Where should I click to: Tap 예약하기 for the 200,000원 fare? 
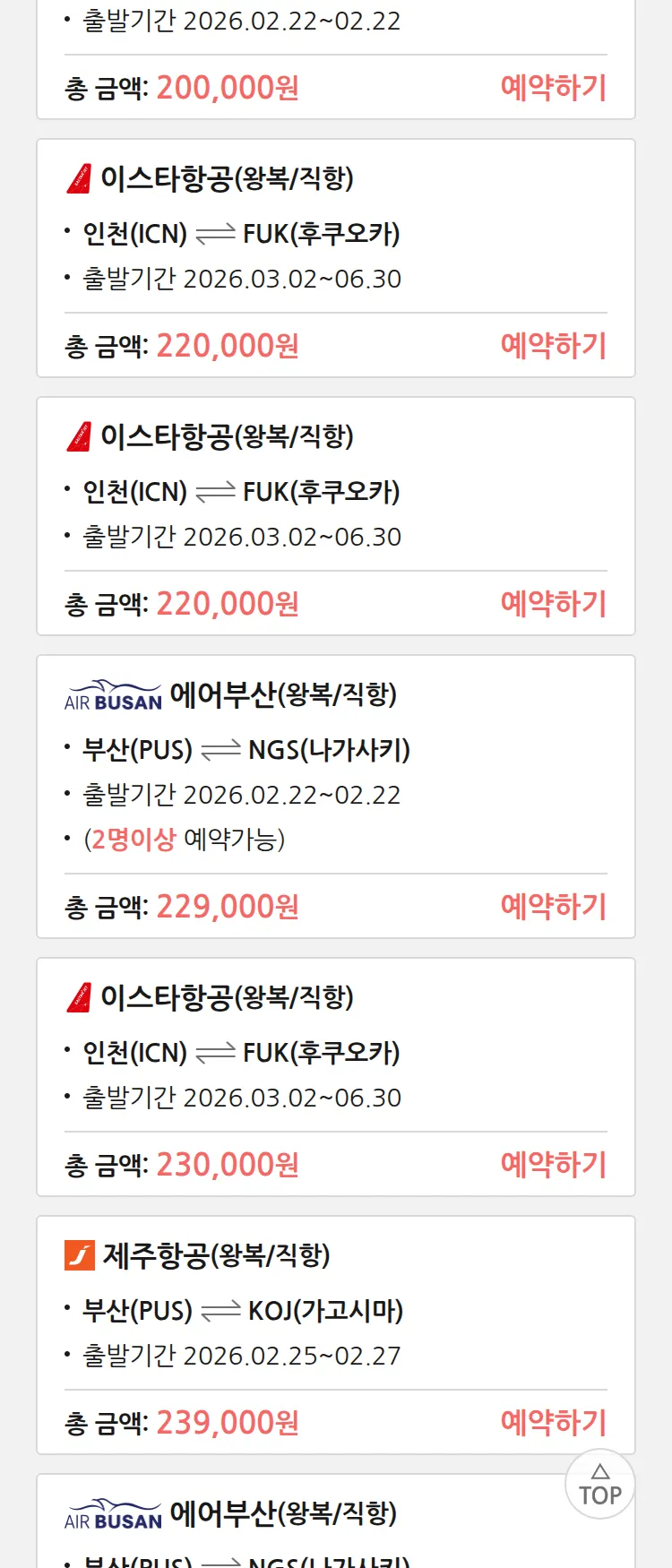coord(553,88)
